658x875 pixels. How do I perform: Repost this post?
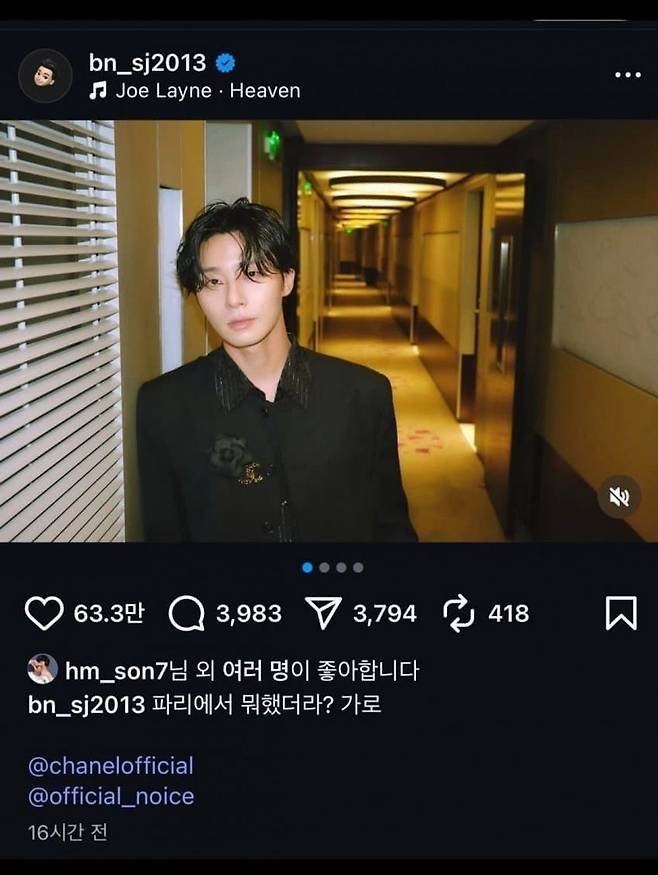458,613
